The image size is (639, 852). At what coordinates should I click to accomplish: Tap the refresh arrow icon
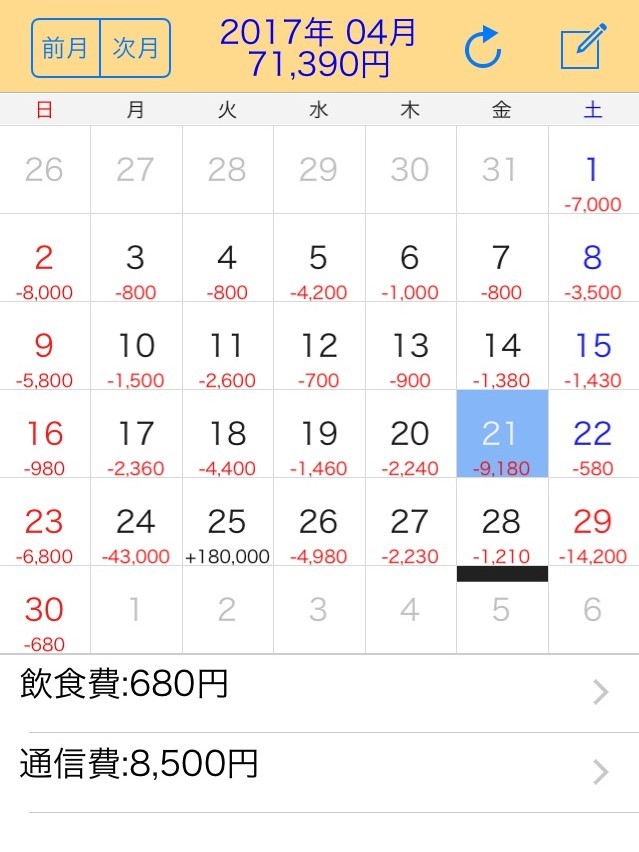tap(483, 48)
